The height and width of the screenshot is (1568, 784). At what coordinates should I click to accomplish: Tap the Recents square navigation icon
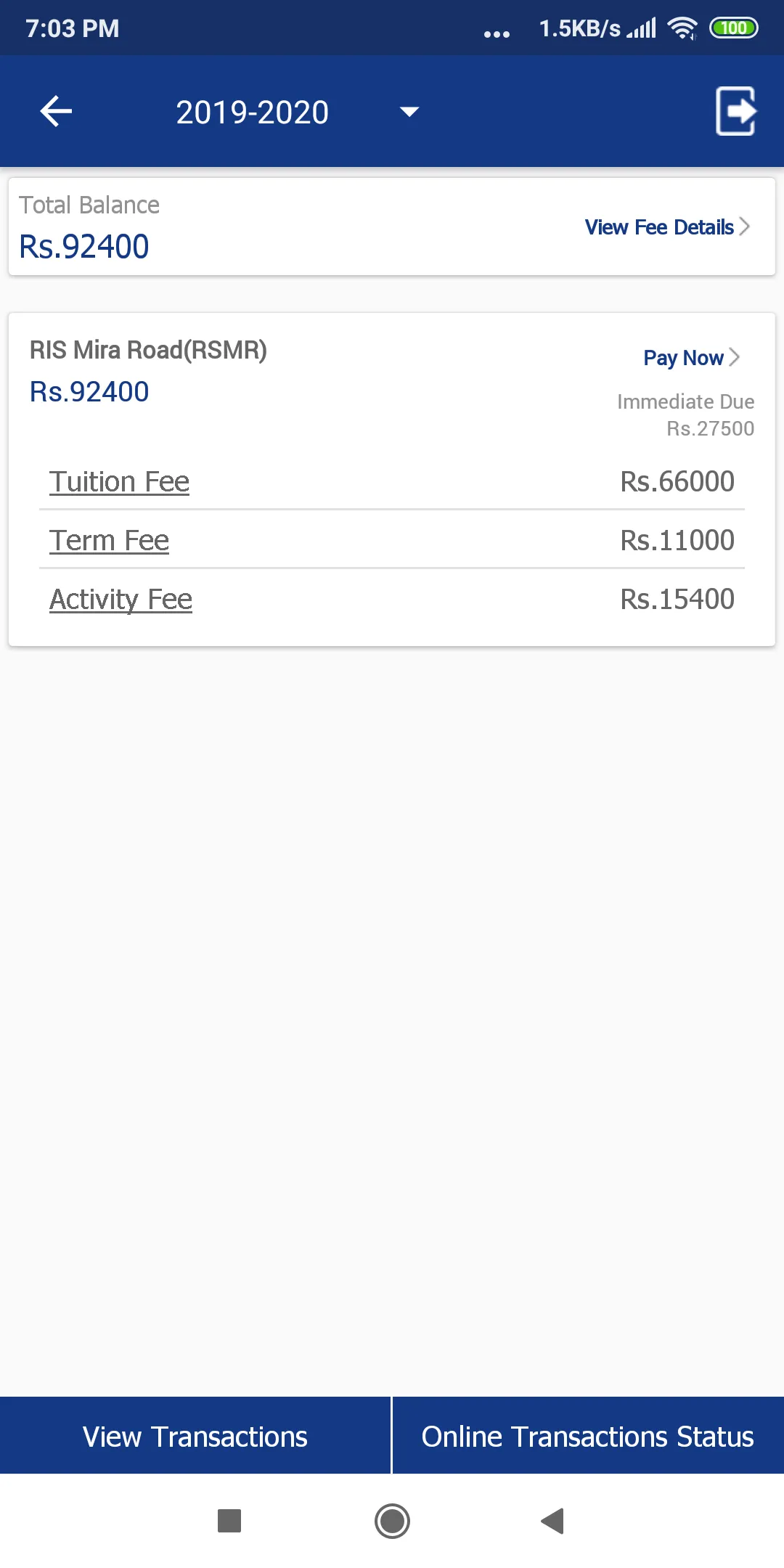(229, 1521)
